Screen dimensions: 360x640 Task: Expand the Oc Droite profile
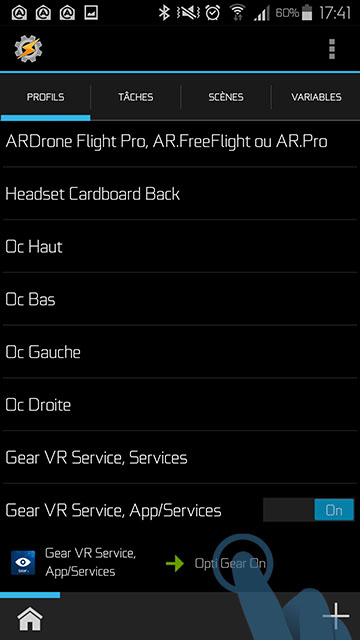[x=180, y=404]
